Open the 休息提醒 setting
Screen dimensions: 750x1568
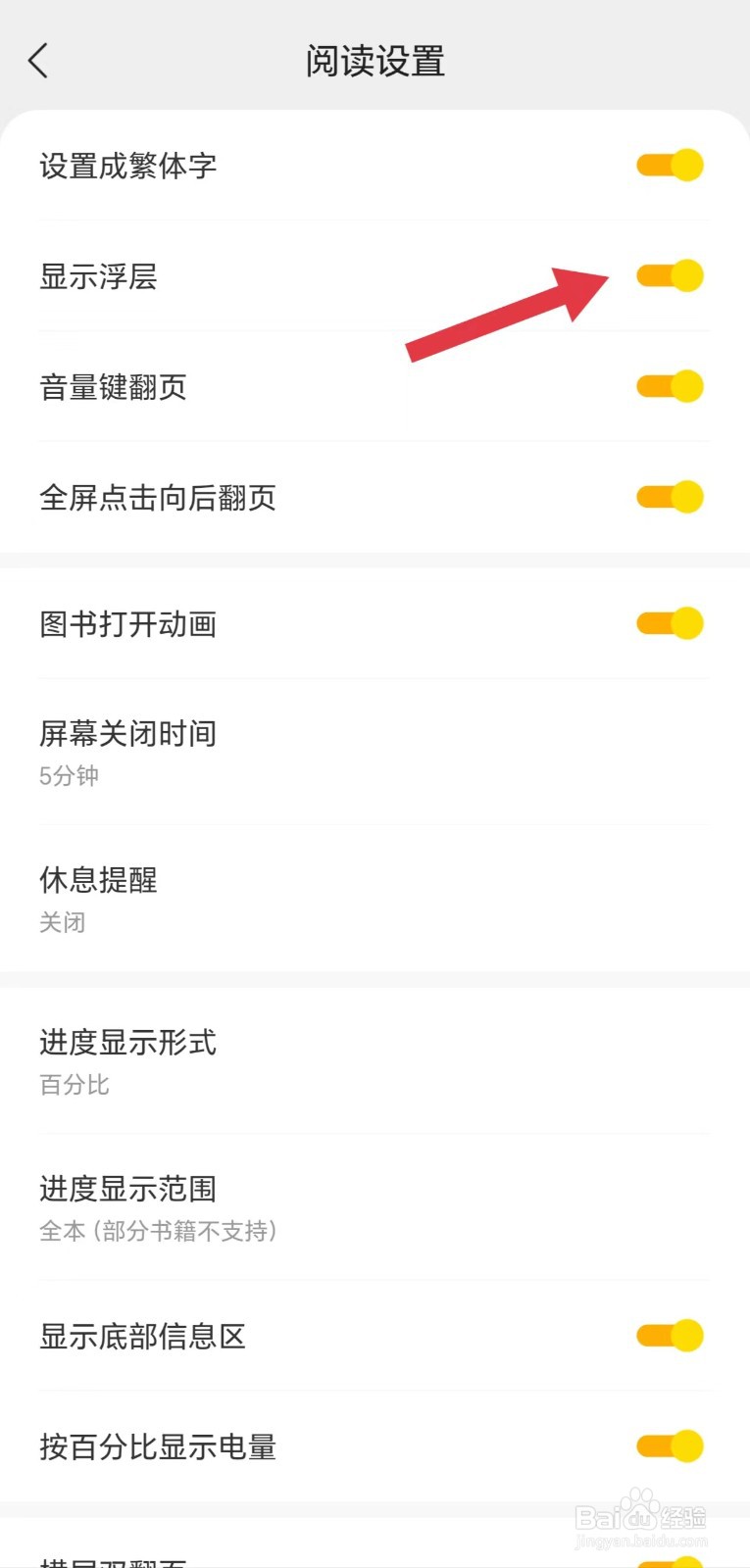tap(373, 897)
